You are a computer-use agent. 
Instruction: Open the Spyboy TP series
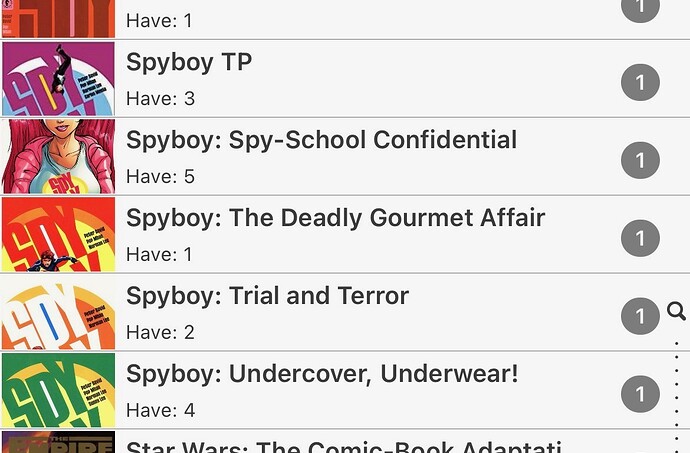(300, 79)
